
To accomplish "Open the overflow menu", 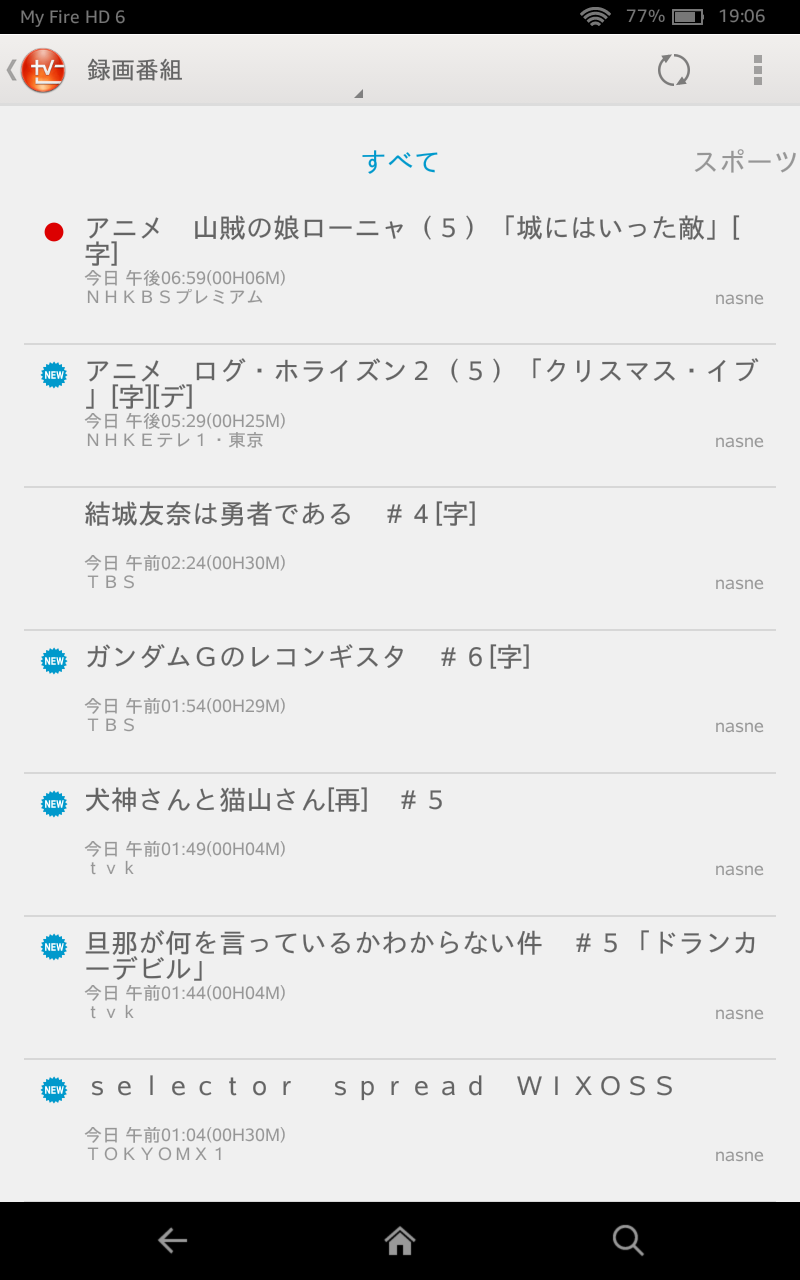I will pos(758,70).
